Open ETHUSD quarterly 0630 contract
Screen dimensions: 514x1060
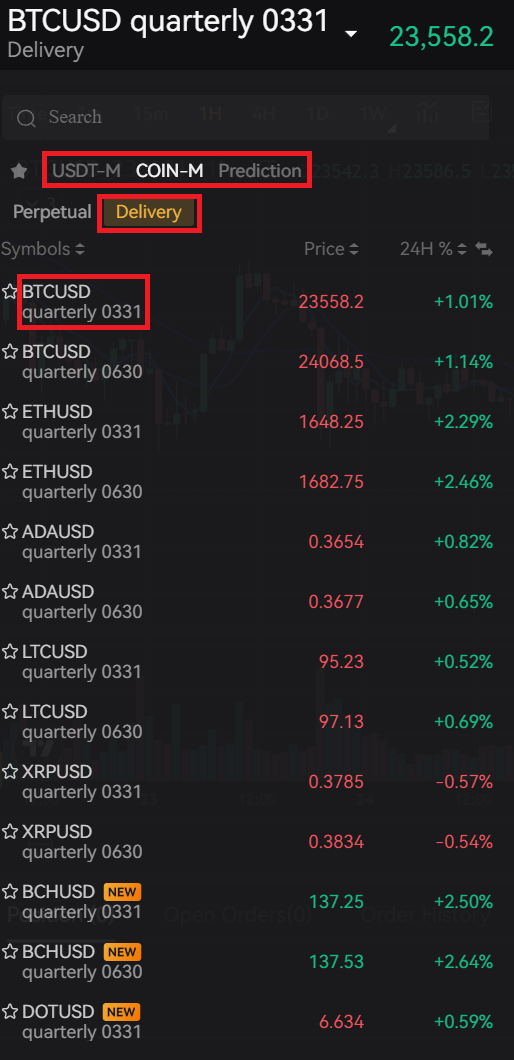coord(248,481)
